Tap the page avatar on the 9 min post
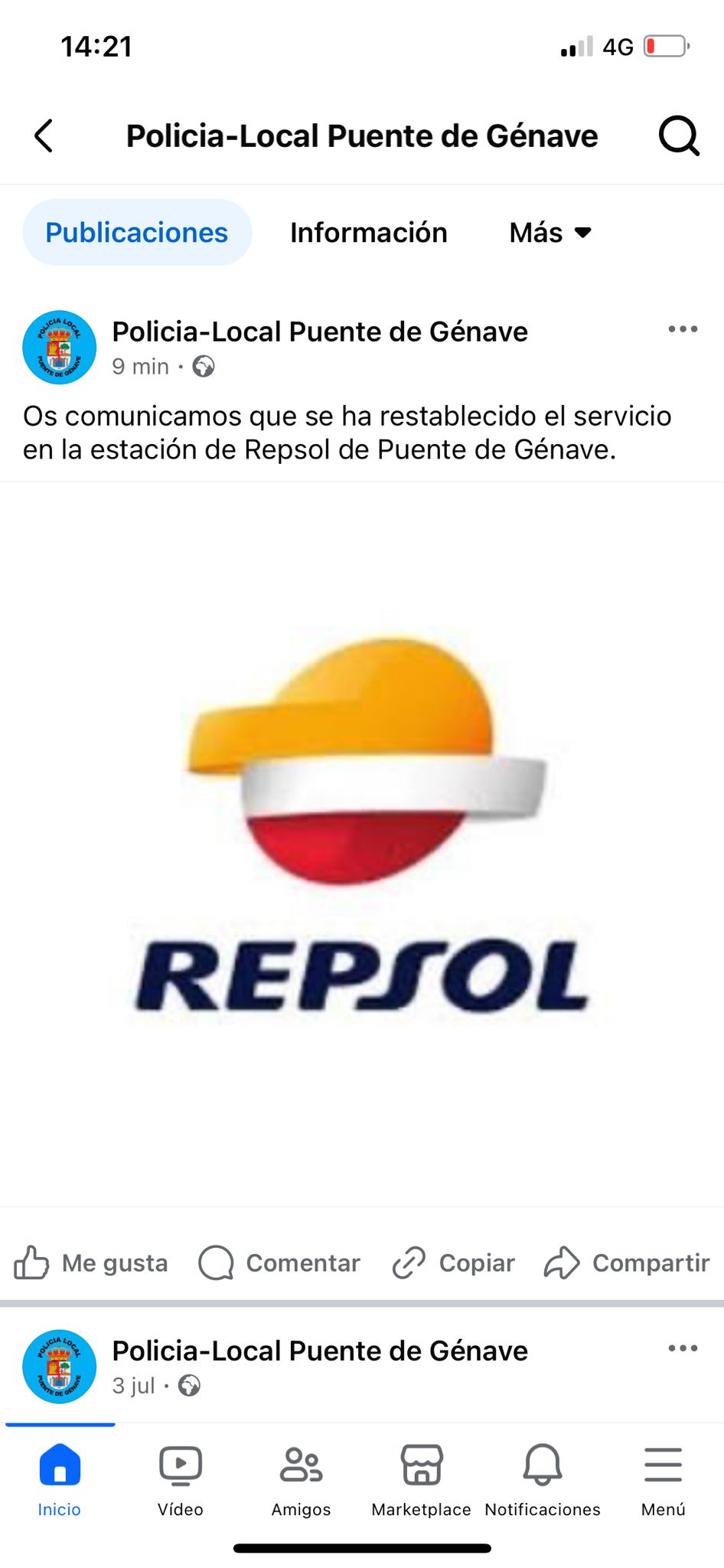724x1568 pixels. point(60,347)
